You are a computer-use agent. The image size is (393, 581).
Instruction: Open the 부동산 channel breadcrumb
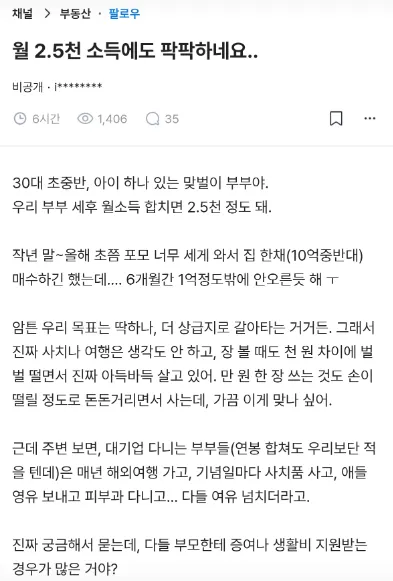pyautogui.click(x=75, y=14)
